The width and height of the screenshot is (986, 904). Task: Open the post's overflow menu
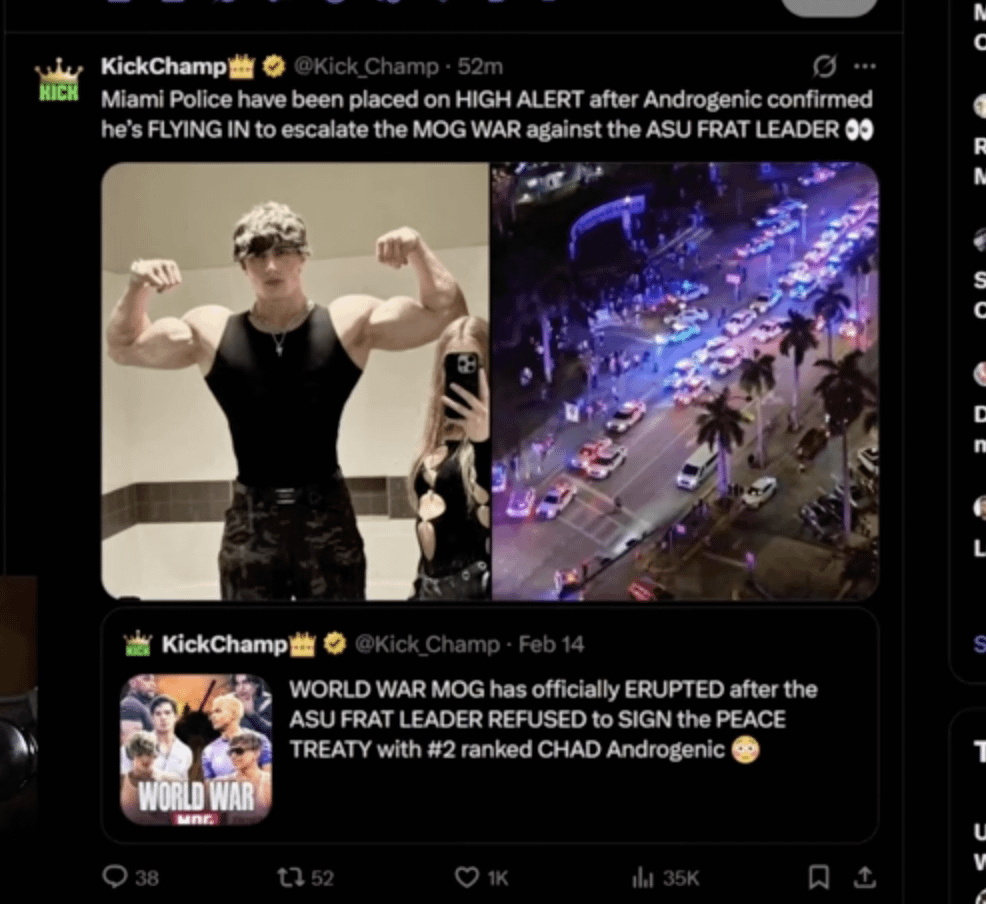(x=865, y=67)
